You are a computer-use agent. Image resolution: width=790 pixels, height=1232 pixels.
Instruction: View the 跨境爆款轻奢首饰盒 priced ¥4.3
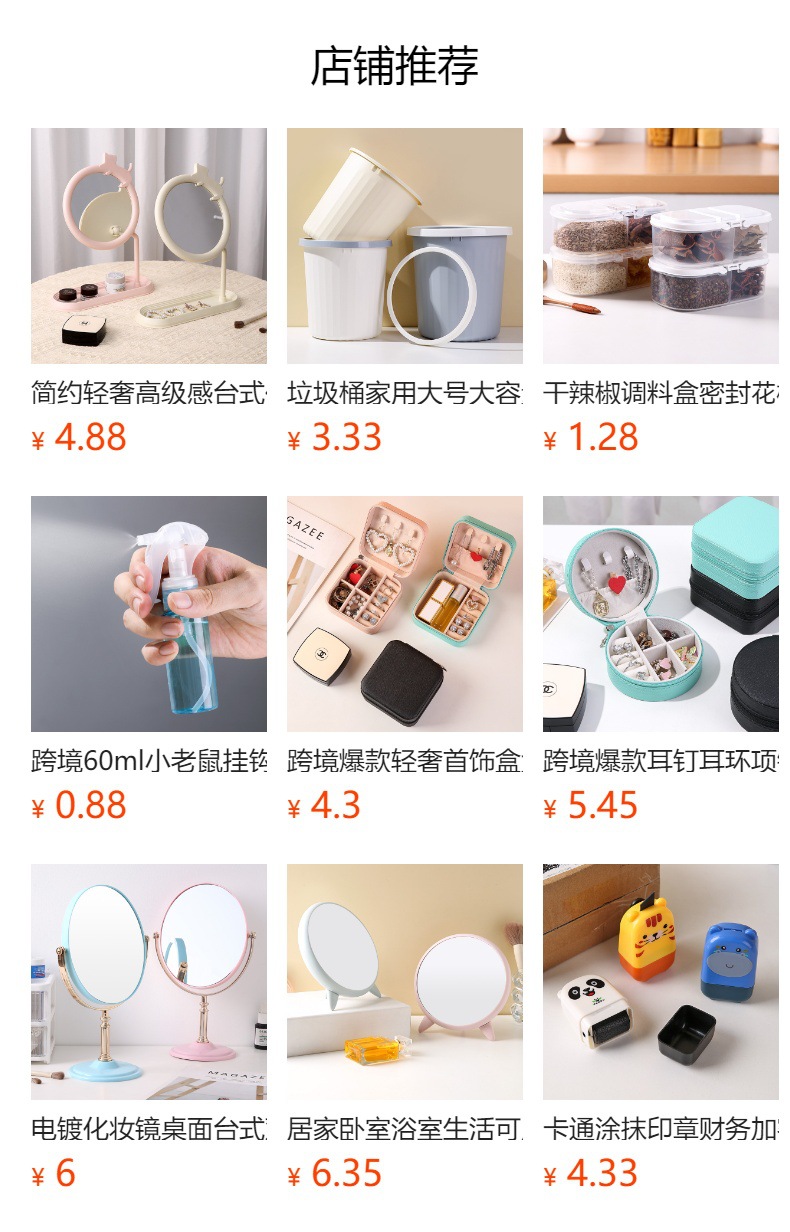[405, 614]
